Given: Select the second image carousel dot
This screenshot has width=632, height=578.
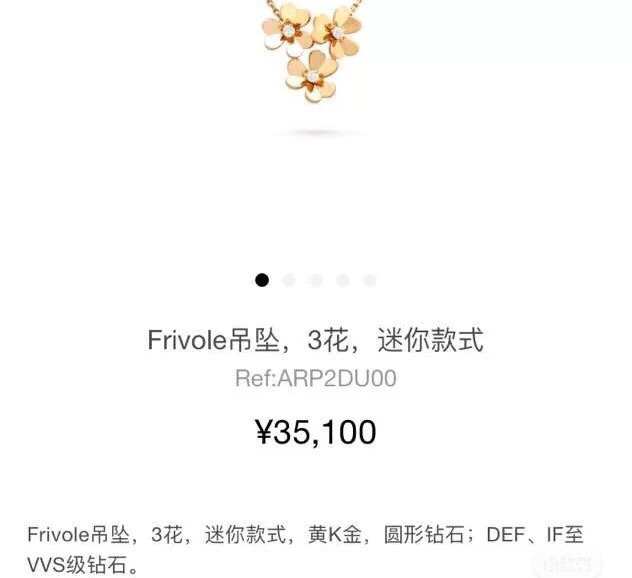Looking at the screenshot, I should (289, 281).
